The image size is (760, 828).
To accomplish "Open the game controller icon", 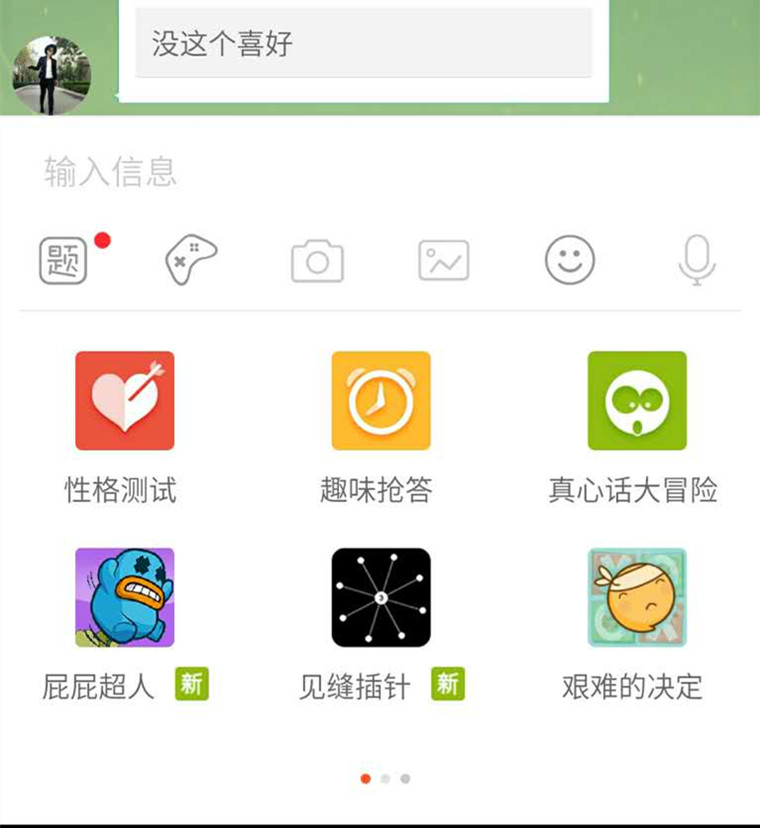I will 190,261.
